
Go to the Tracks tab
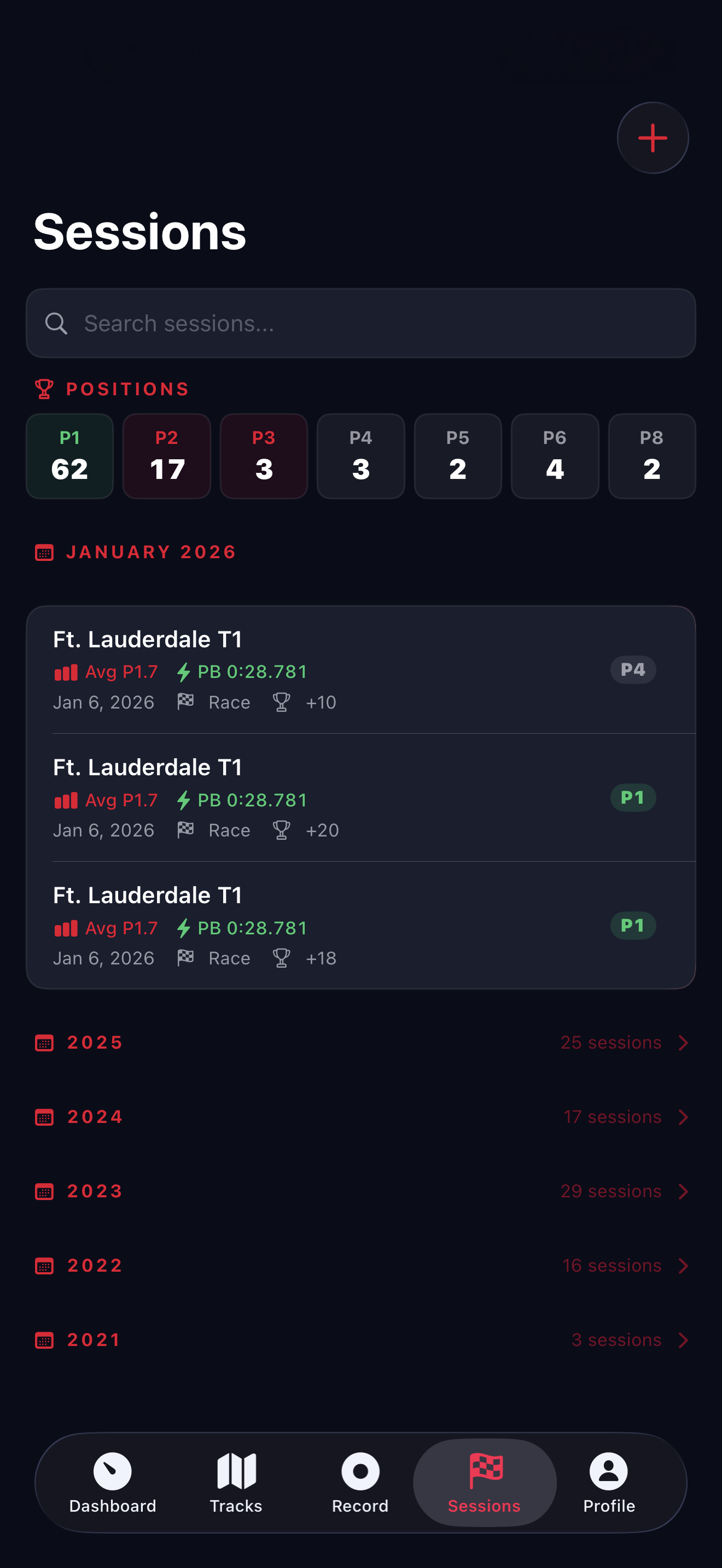coord(236,1483)
